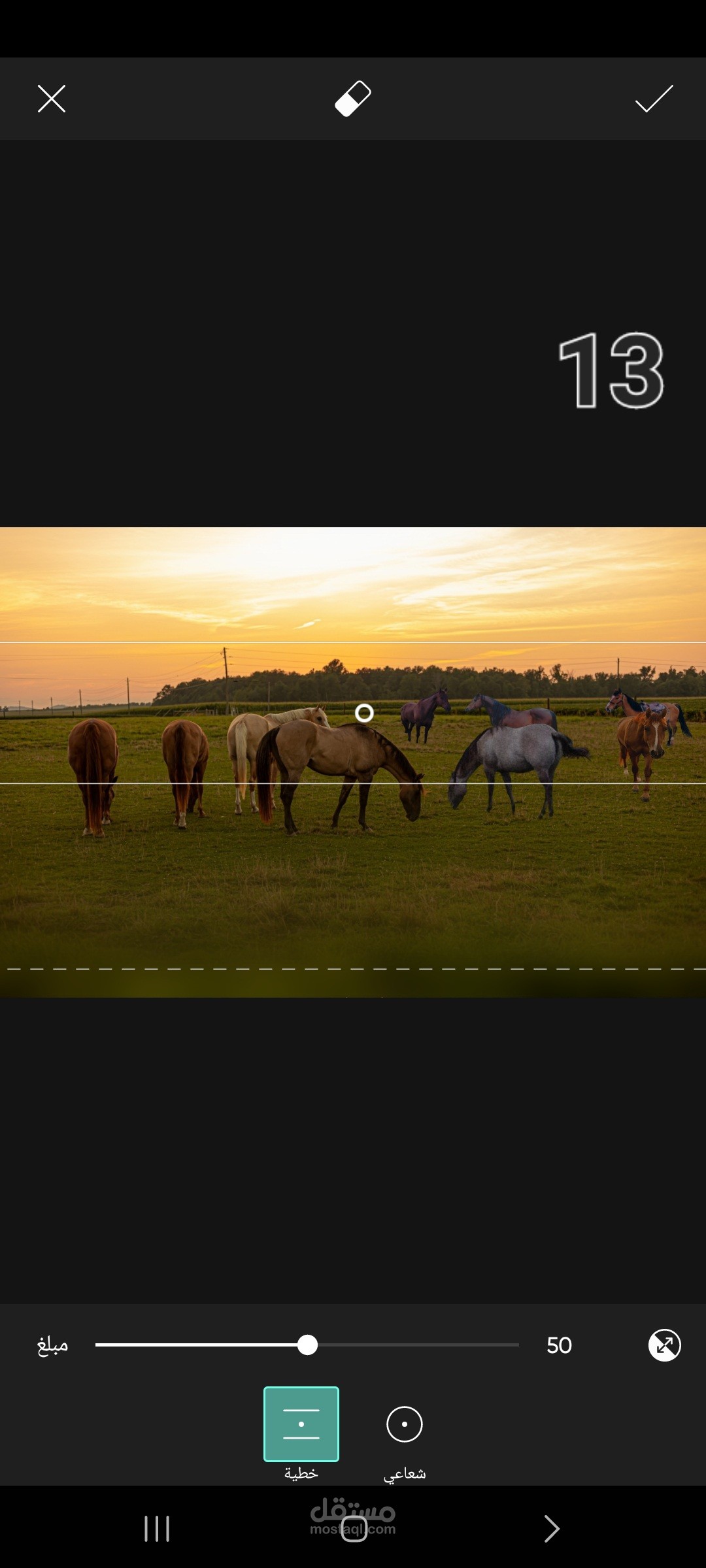Go back with the system back arrow
The image size is (706, 1568).
click(552, 1529)
